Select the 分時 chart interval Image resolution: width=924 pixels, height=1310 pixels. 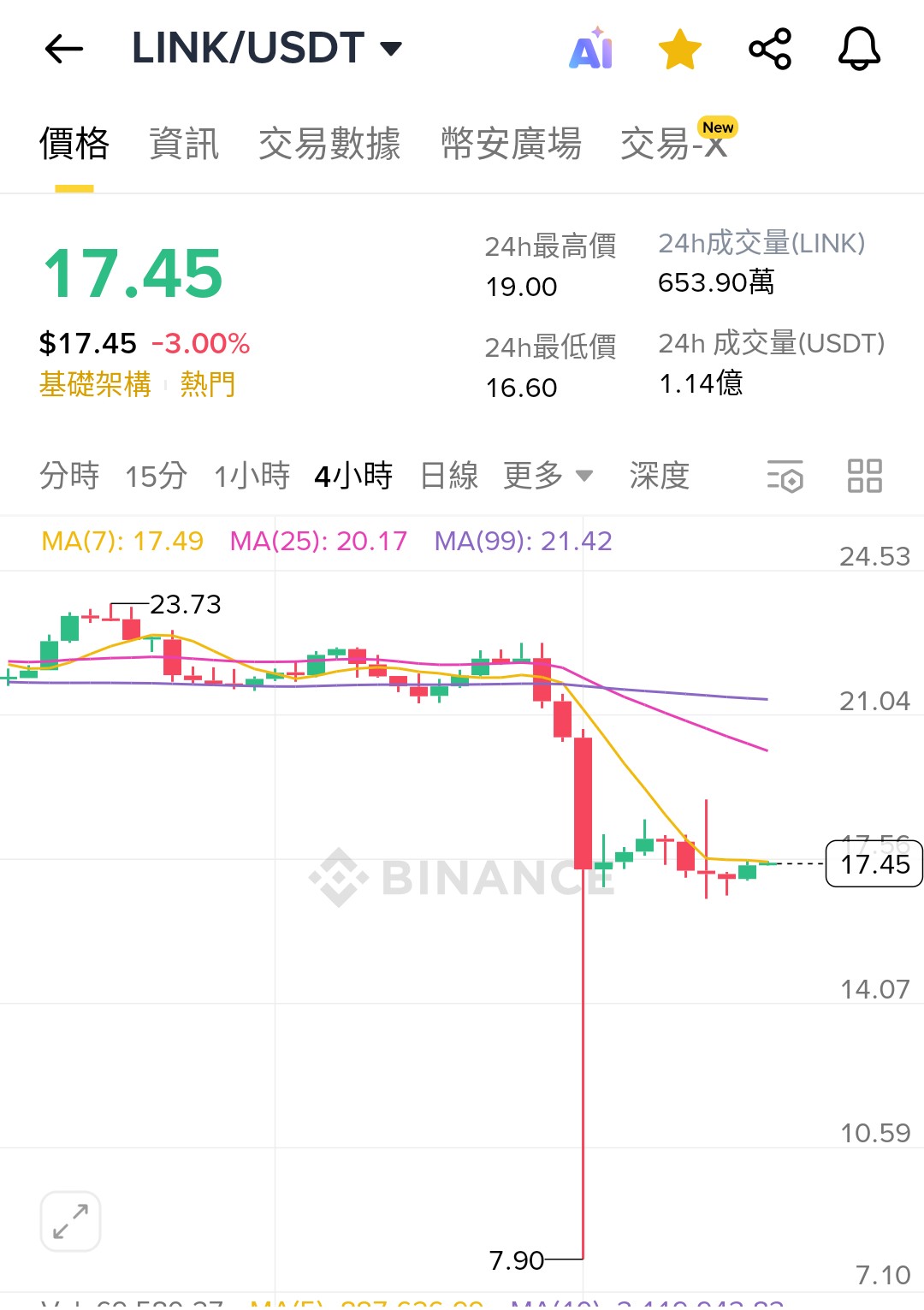(x=69, y=475)
